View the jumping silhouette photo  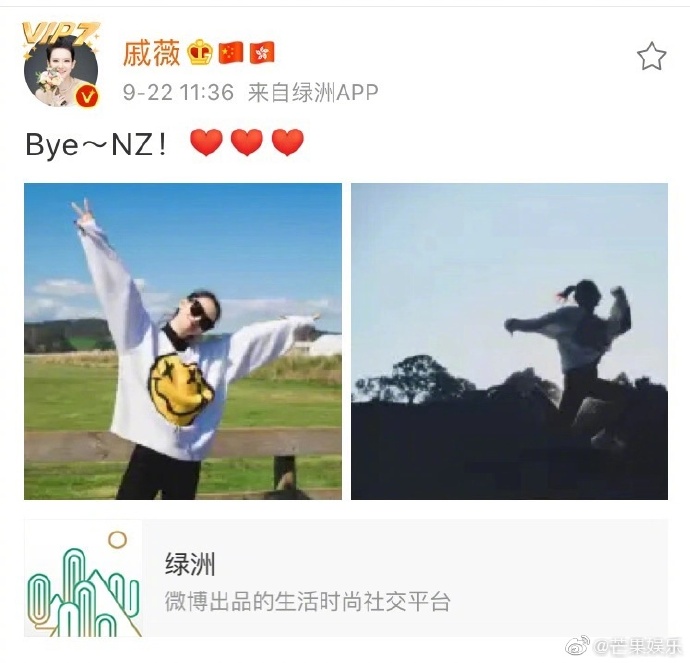tap(509, 341)
